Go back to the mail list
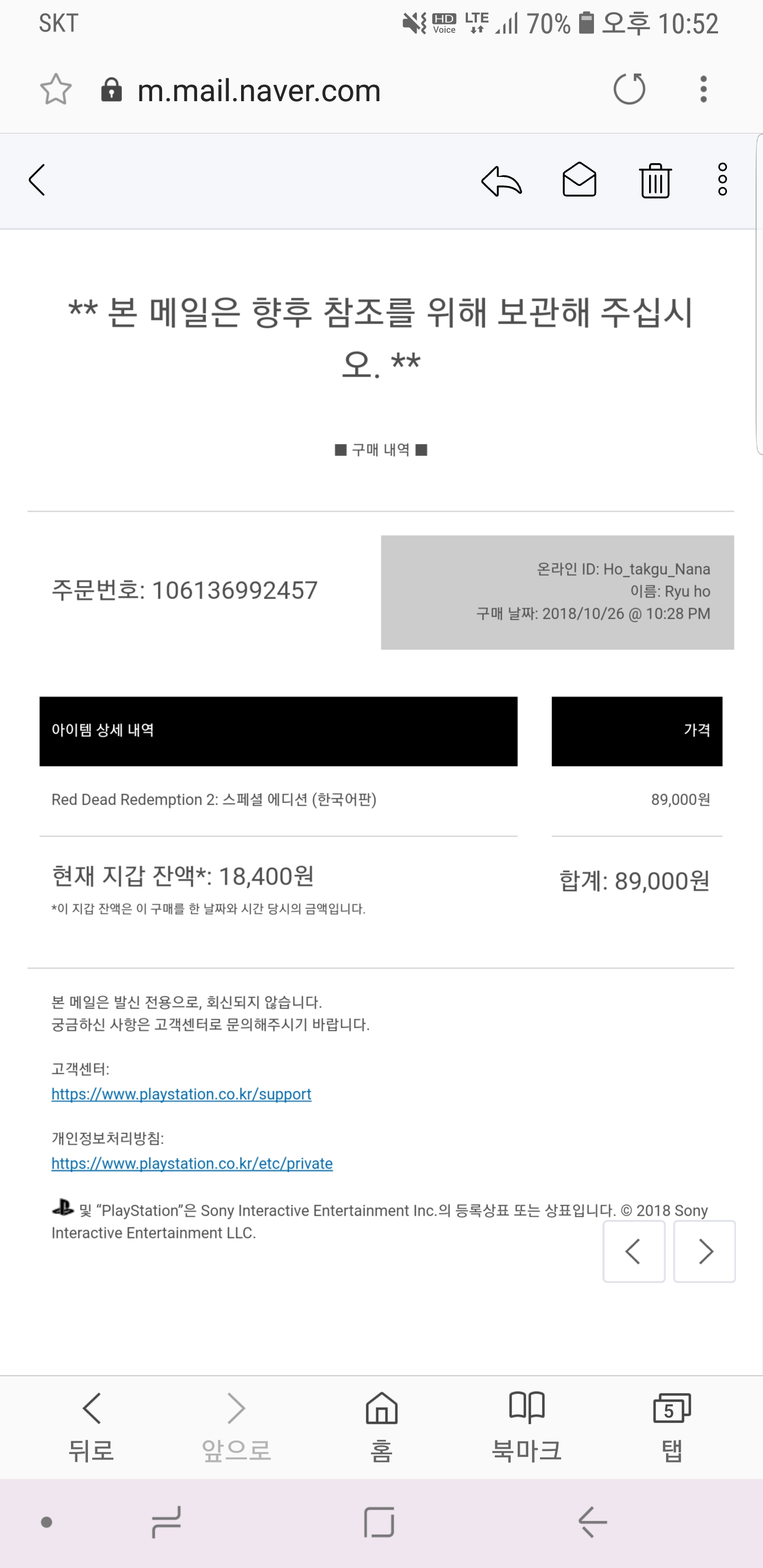The height and width of the screenshot is (1568, 763). click(37, 180)
